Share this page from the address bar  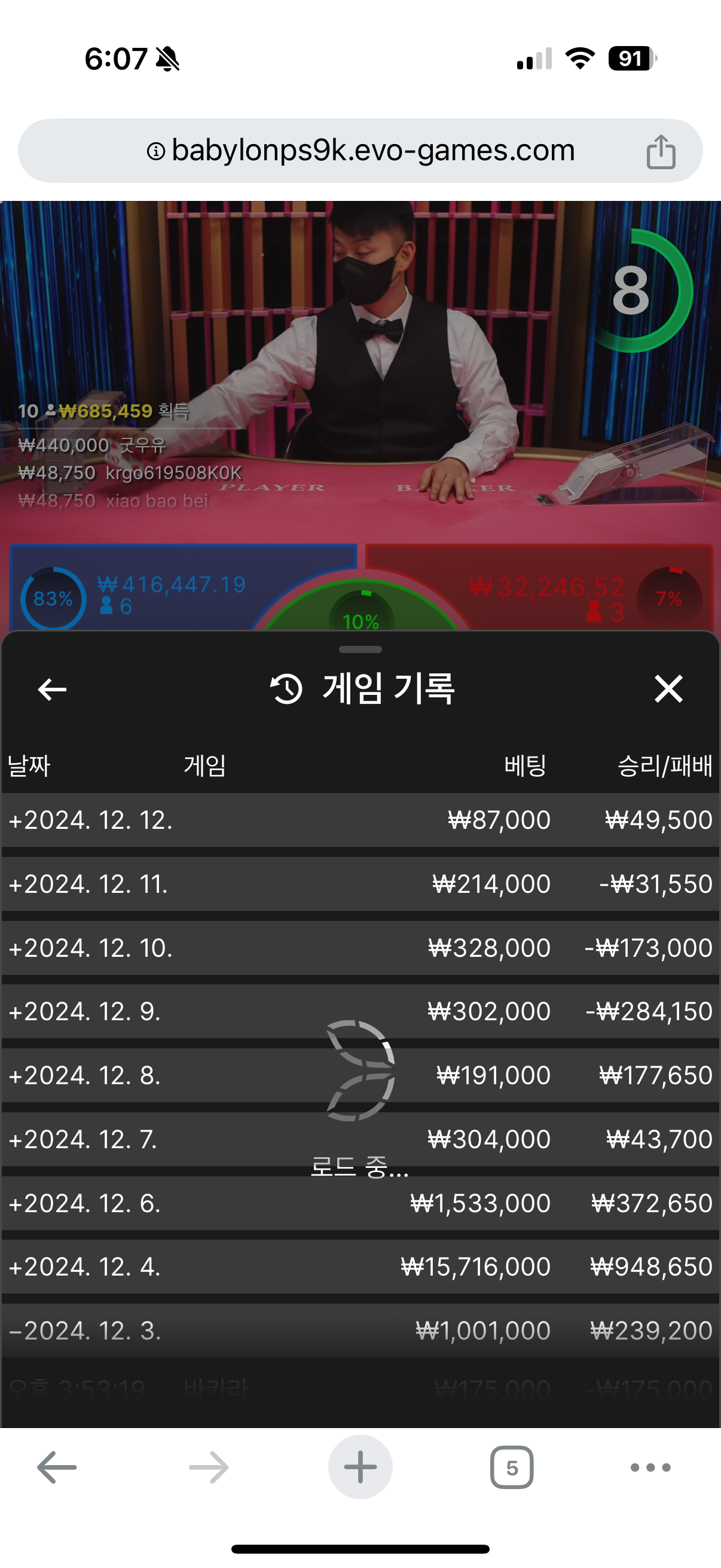pos(661,151)
